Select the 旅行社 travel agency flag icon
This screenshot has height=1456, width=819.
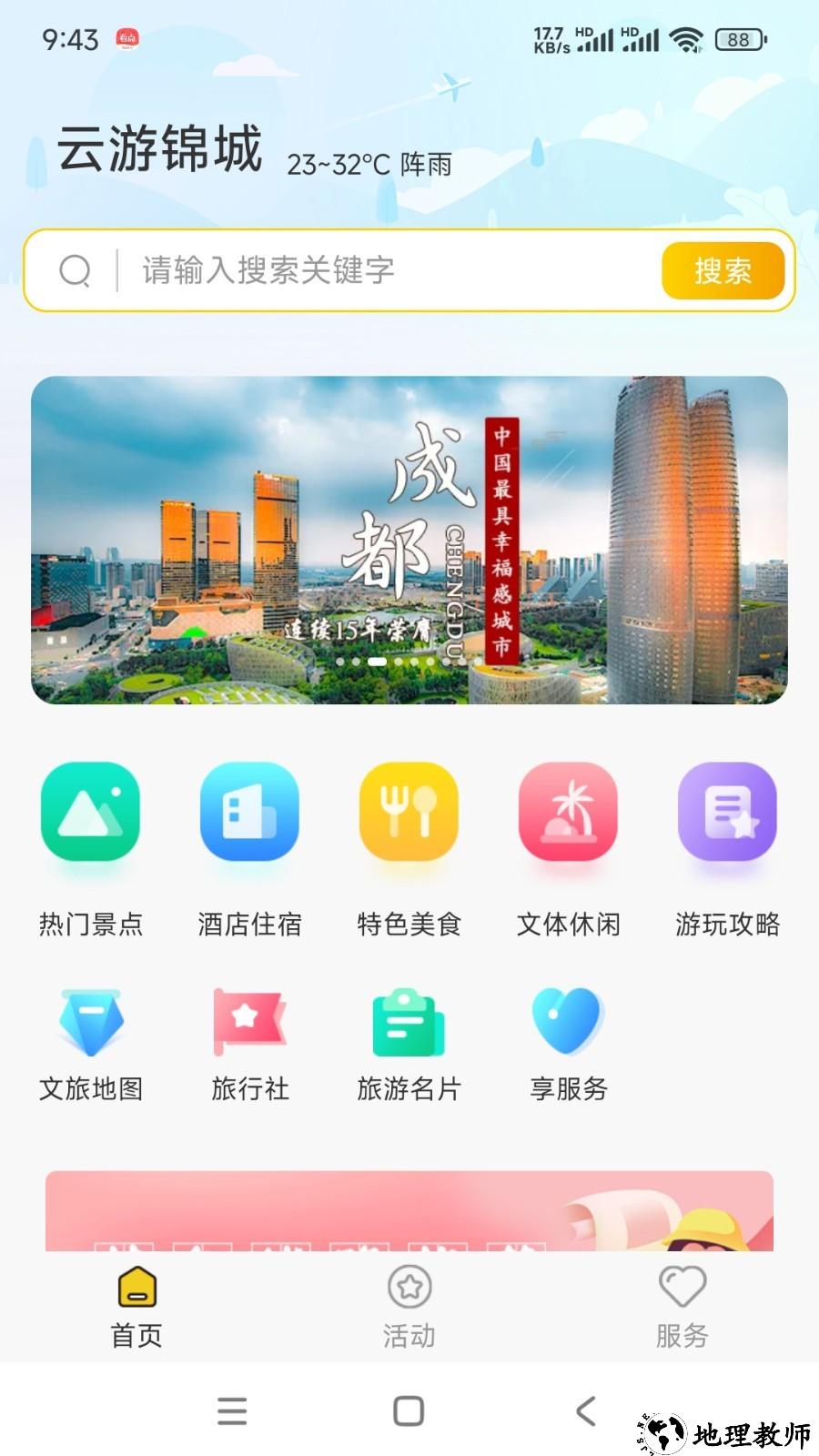pyautogui.click(x=249, y=1022)
